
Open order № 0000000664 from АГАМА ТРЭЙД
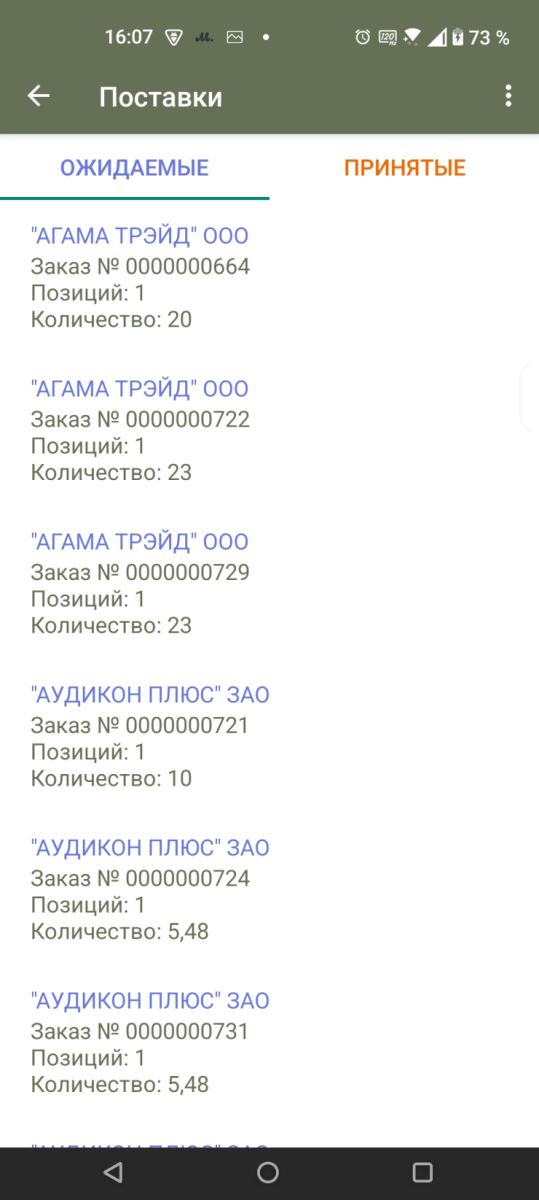point(269,278)
